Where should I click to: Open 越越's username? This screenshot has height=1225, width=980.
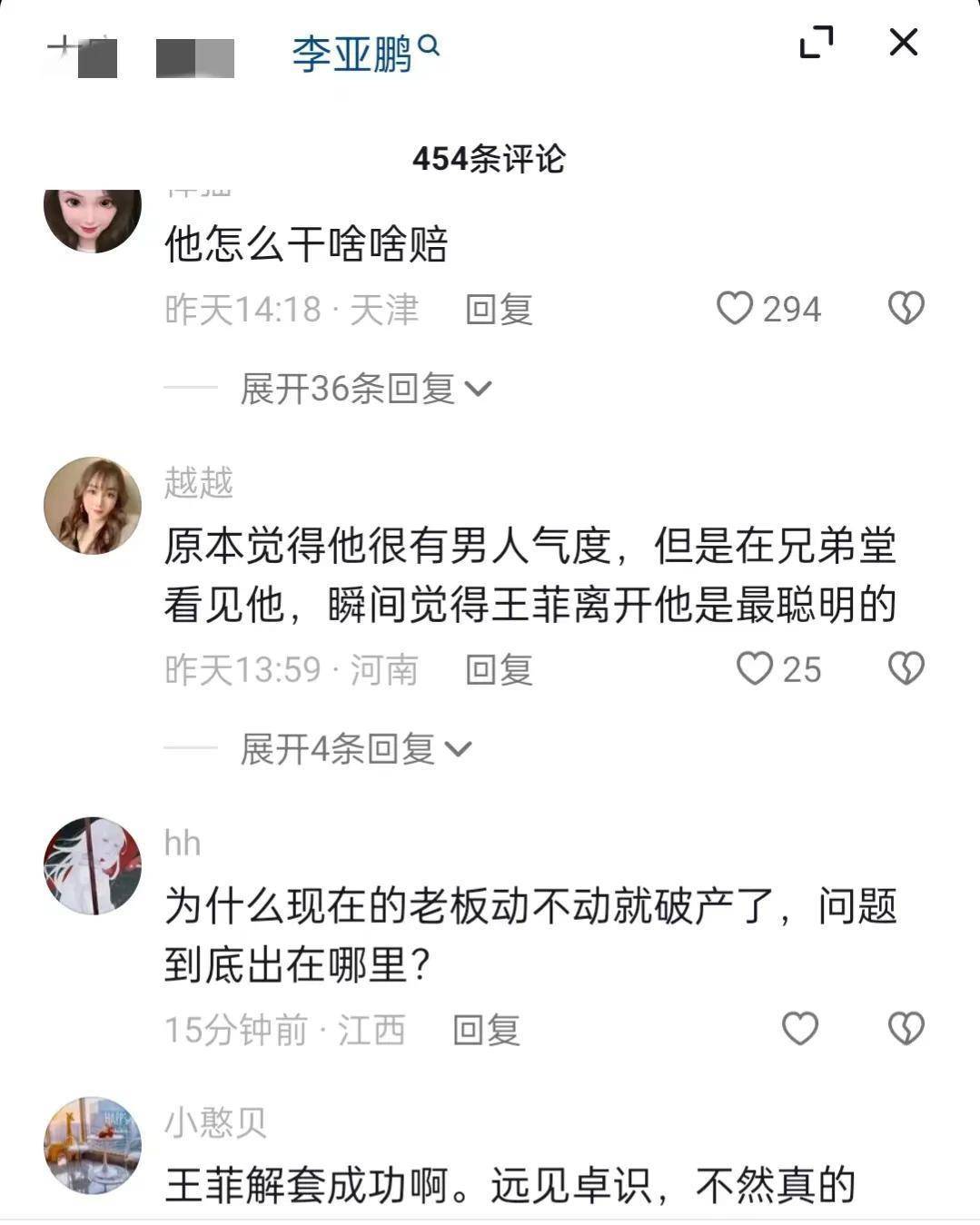pyautogui.click(x=199, y=482)
